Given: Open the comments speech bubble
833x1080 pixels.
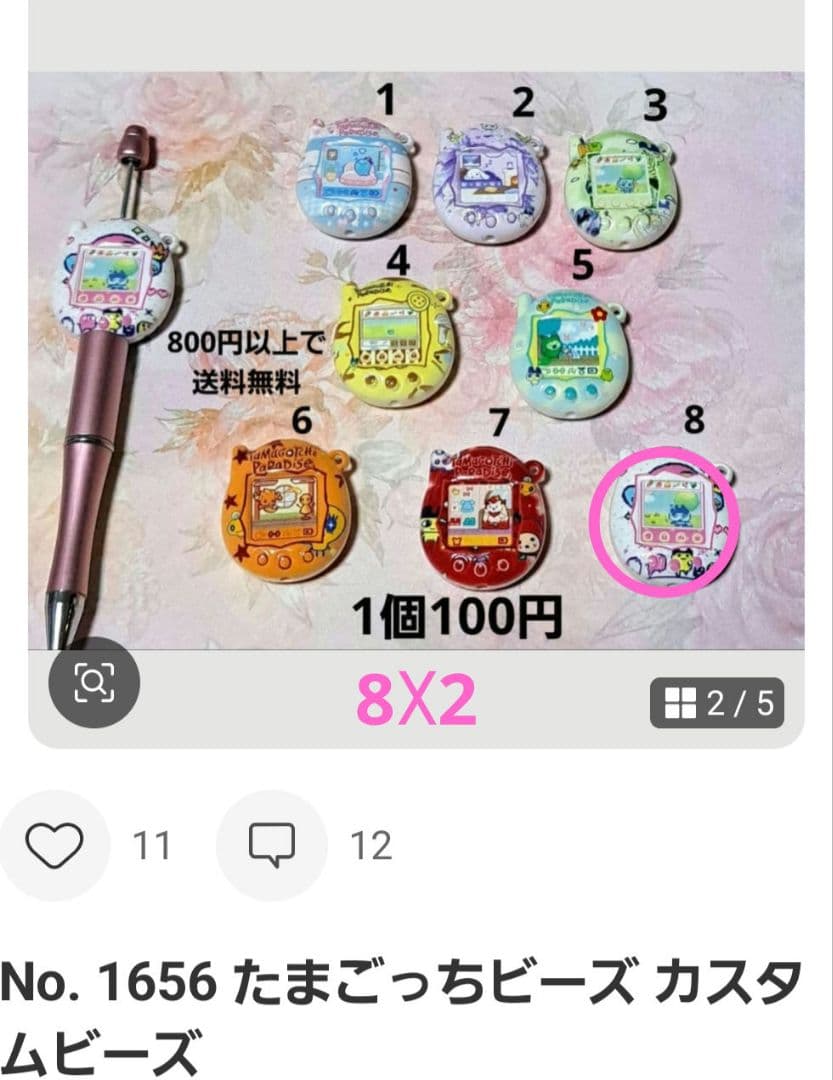Looking at the screenshot, I should tap(272, 846).
